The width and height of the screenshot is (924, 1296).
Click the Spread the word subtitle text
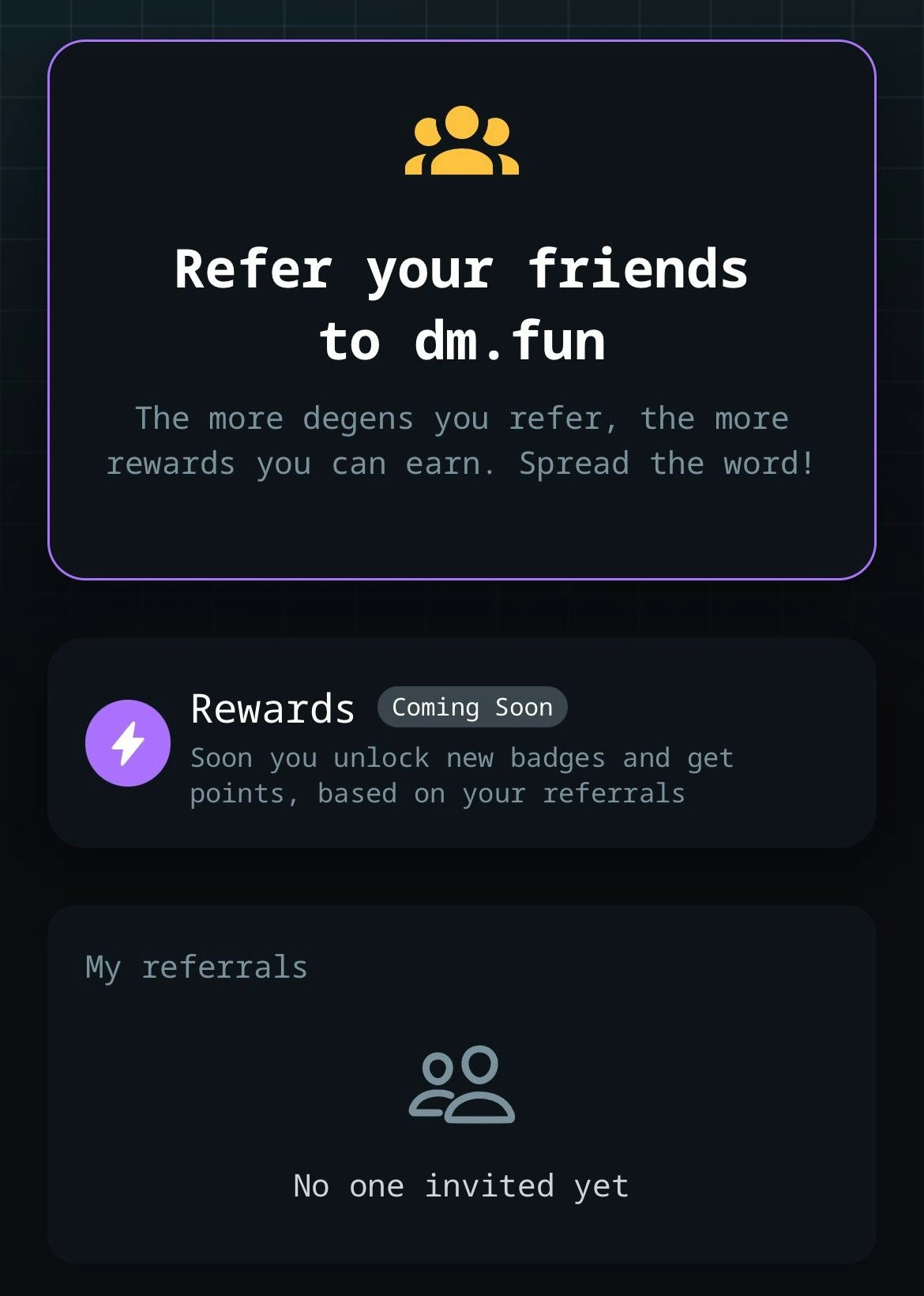(x=462, y=441)
